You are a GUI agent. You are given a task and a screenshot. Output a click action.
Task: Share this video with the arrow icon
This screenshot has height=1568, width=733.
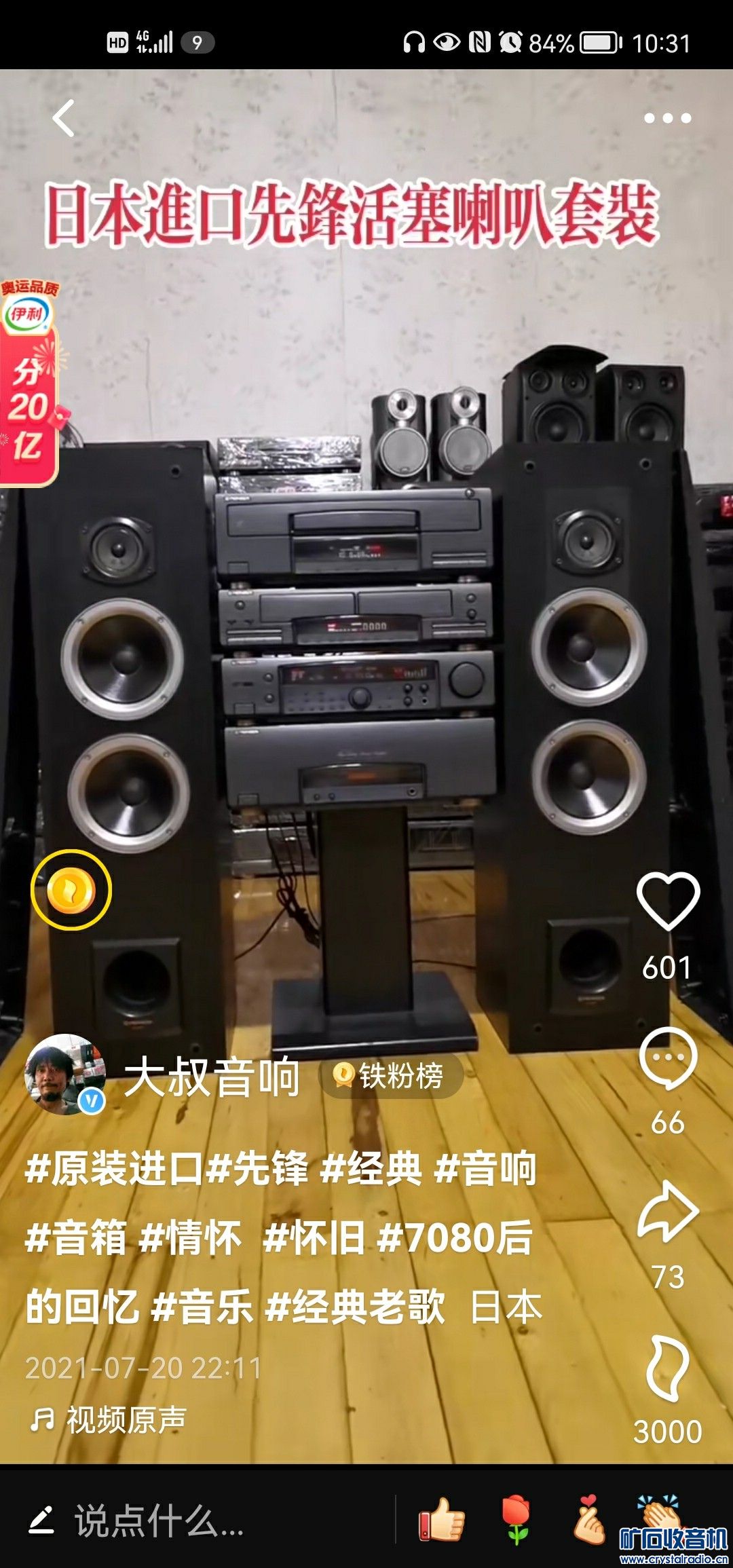[x=668, y=1212]
